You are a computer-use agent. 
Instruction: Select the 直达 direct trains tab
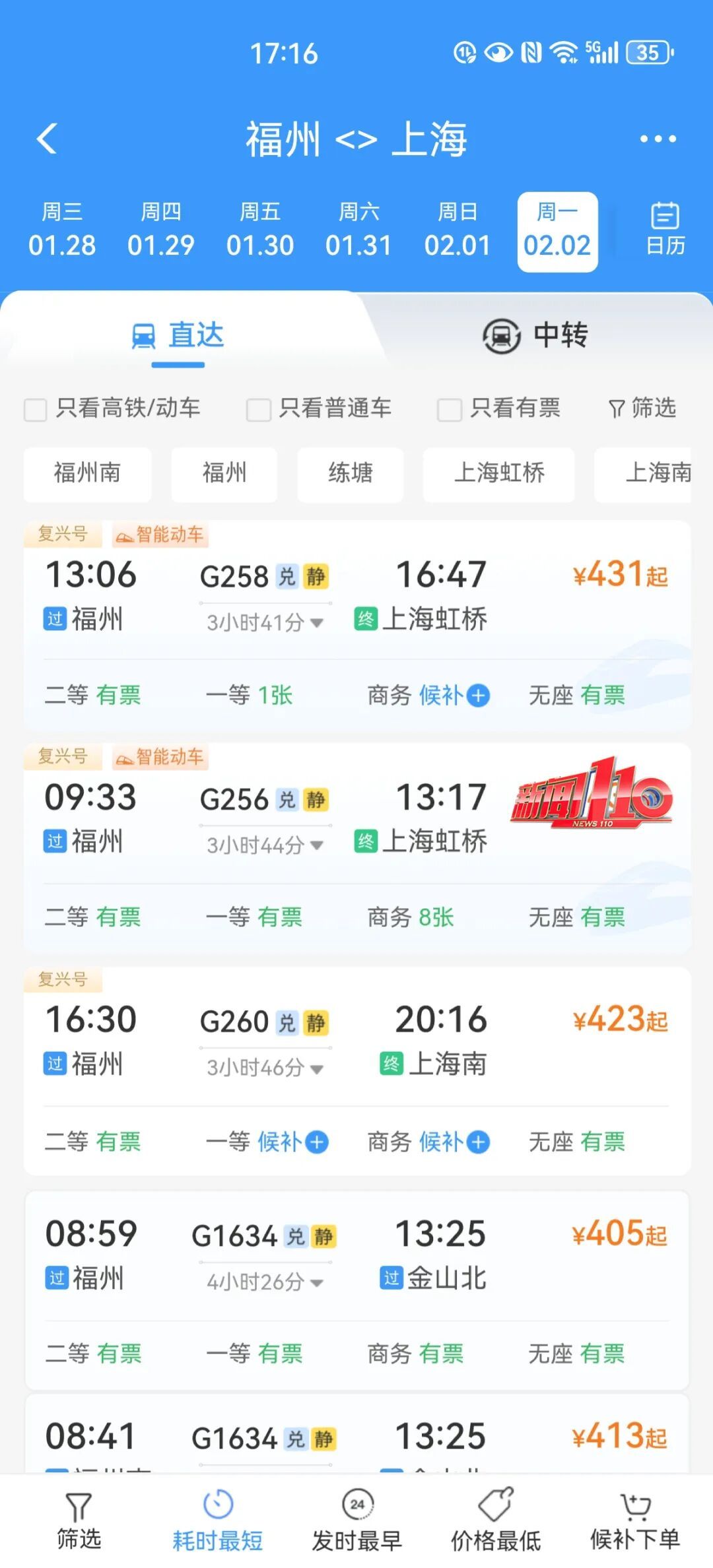coord(178,336)
